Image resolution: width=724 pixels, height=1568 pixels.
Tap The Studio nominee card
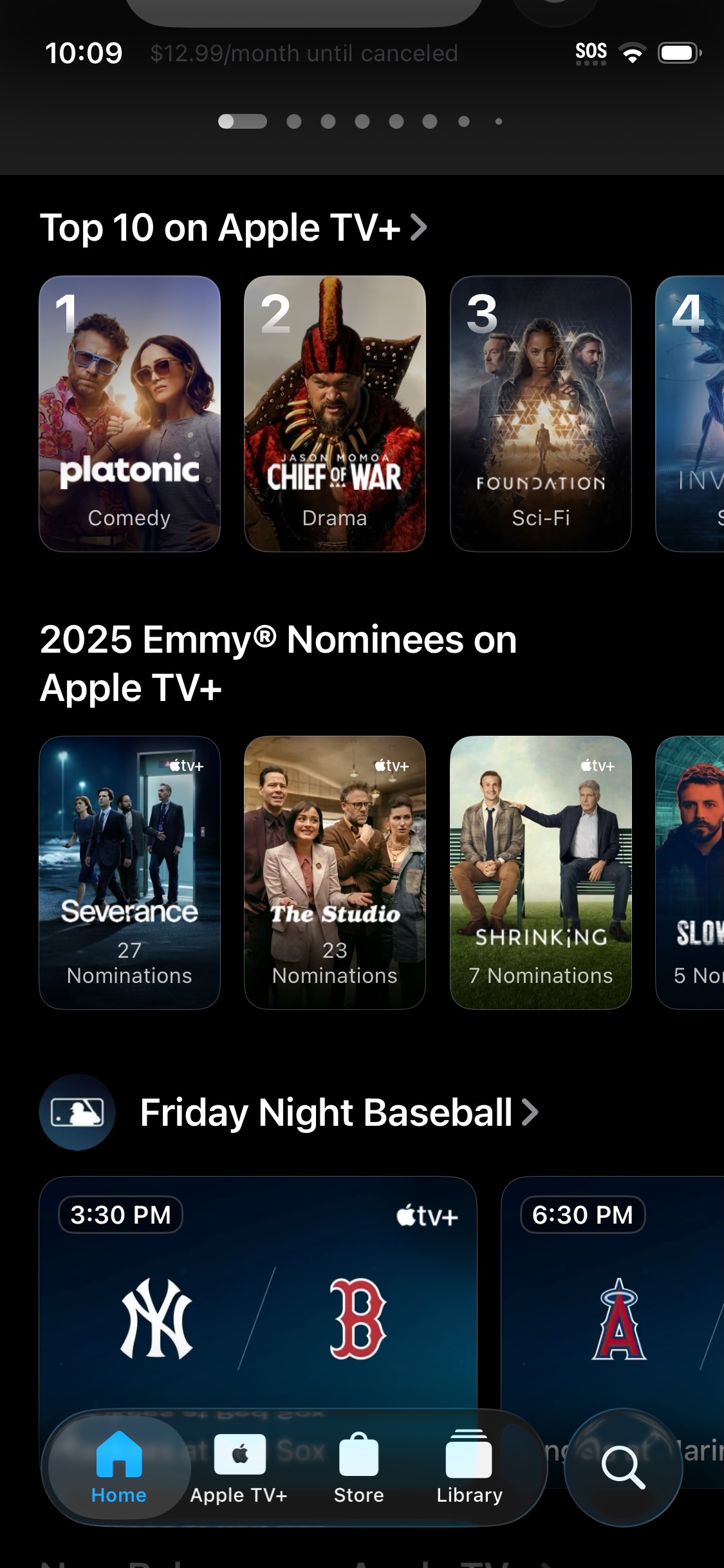[x=335, y=872]
